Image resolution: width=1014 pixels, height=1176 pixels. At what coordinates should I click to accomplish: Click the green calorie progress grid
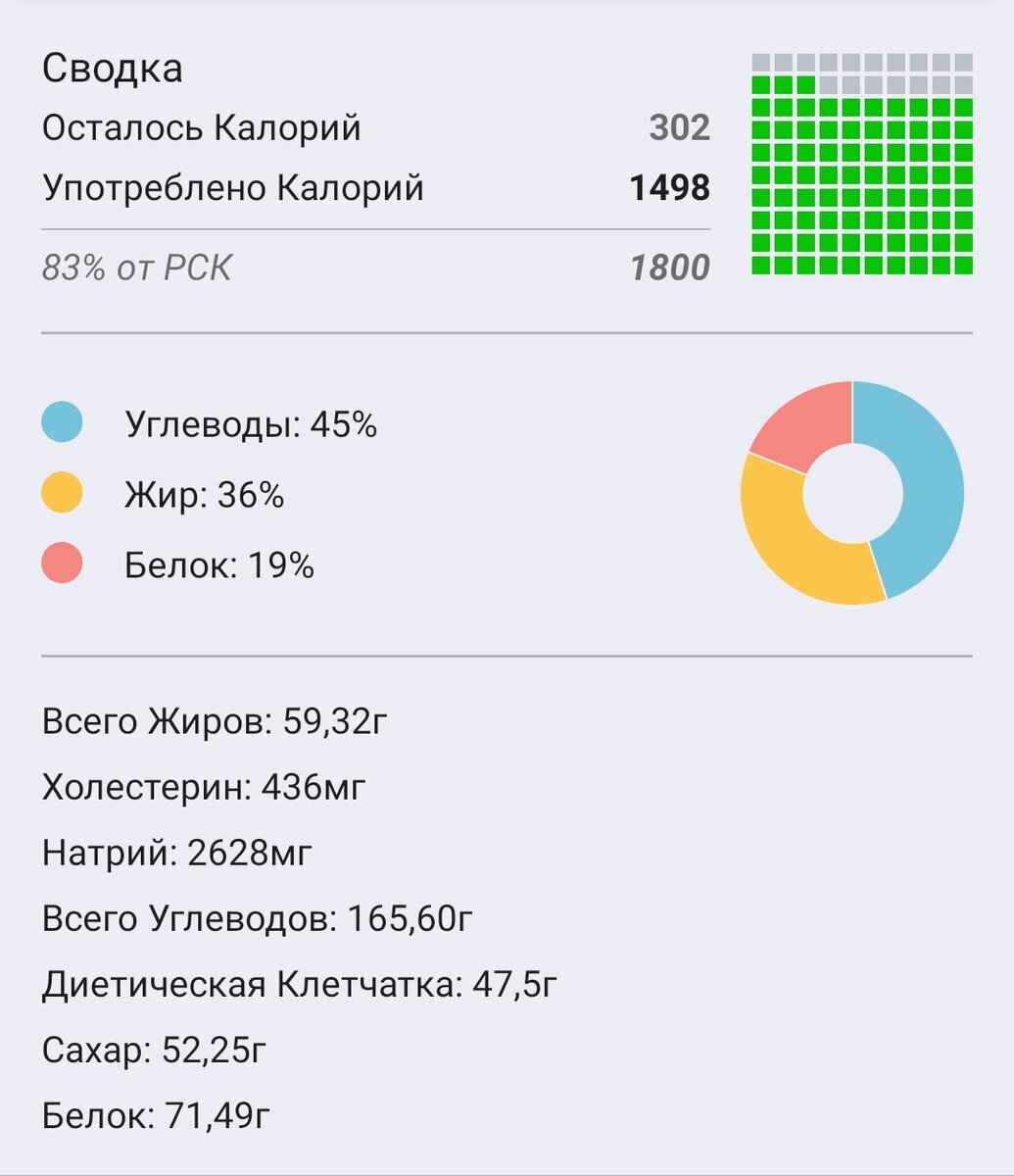(x=862, y=196)
